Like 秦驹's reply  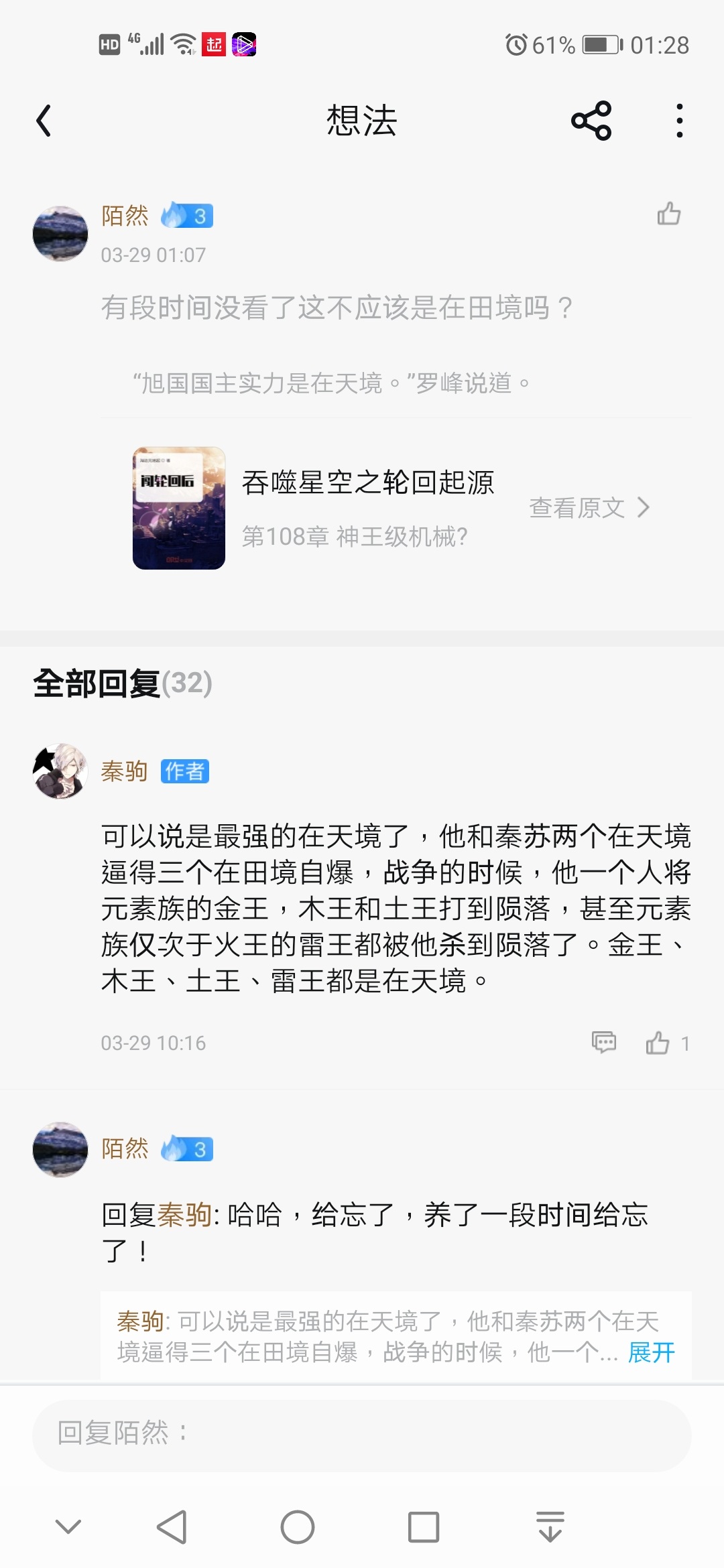coord(658,1043)
